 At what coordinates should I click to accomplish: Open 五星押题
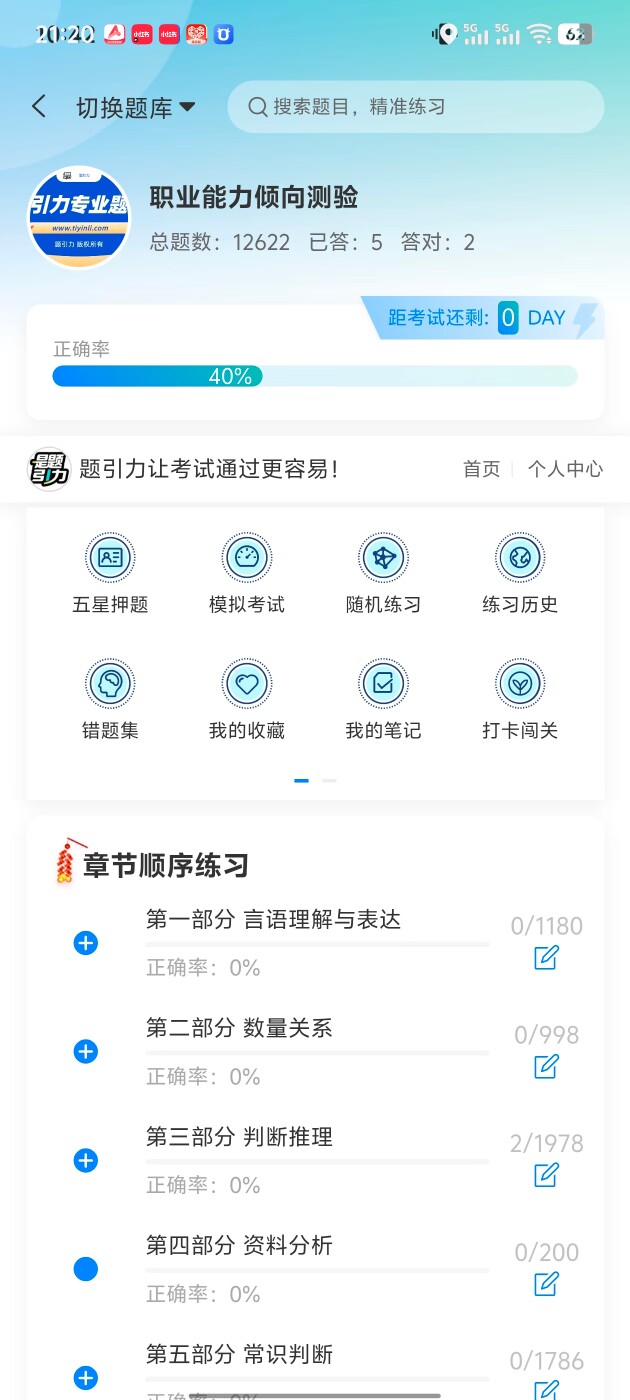(x=110, y=574)
